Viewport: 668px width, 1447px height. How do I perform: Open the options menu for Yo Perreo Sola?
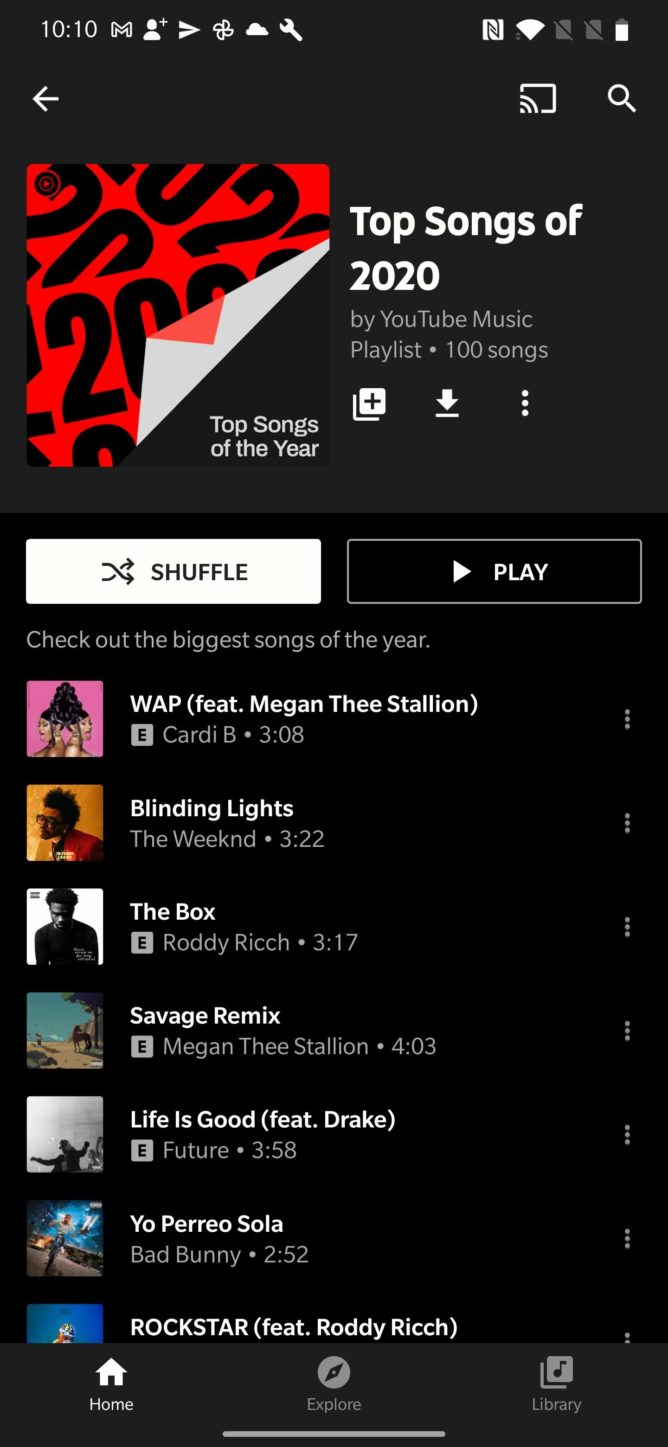pos(627,1239)
